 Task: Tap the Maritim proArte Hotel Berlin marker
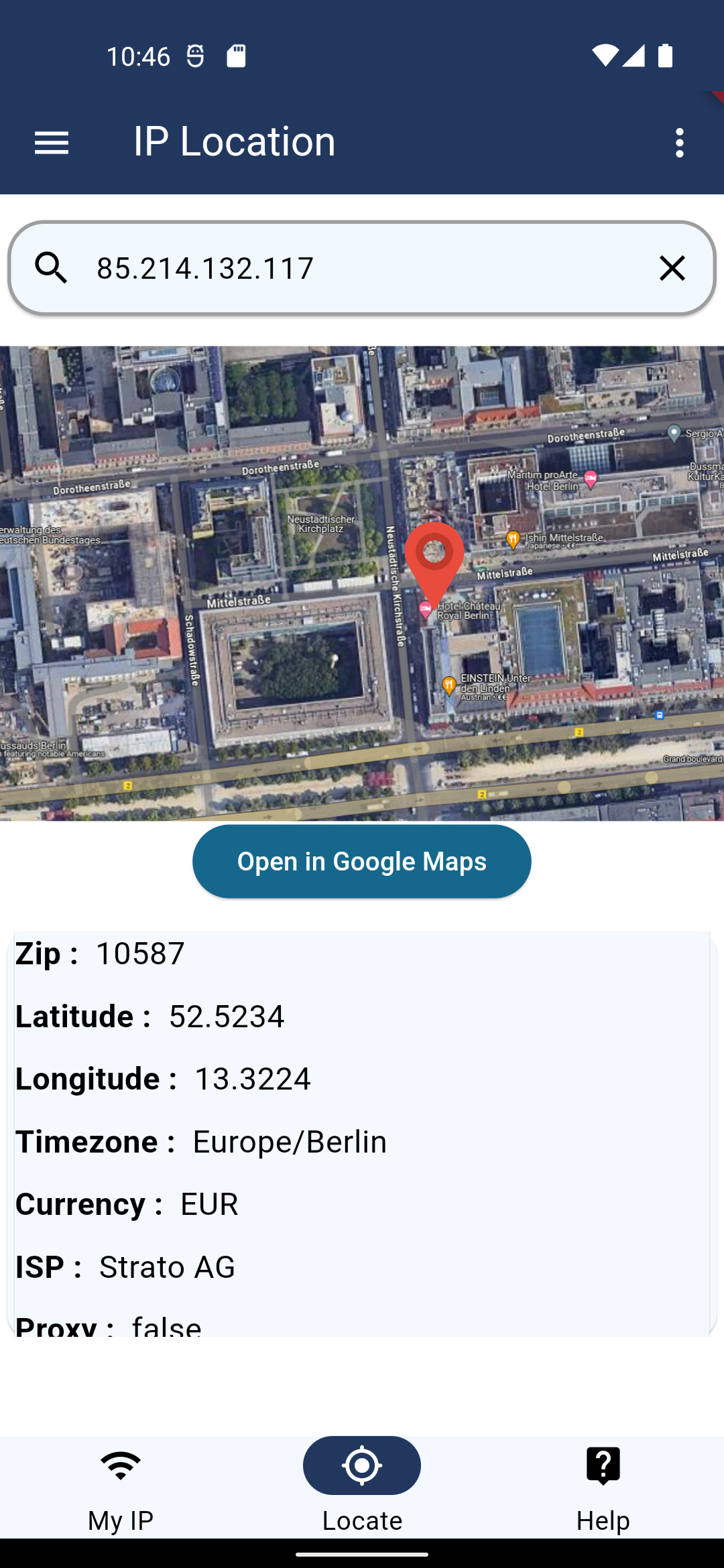click(x=590, y=477)
